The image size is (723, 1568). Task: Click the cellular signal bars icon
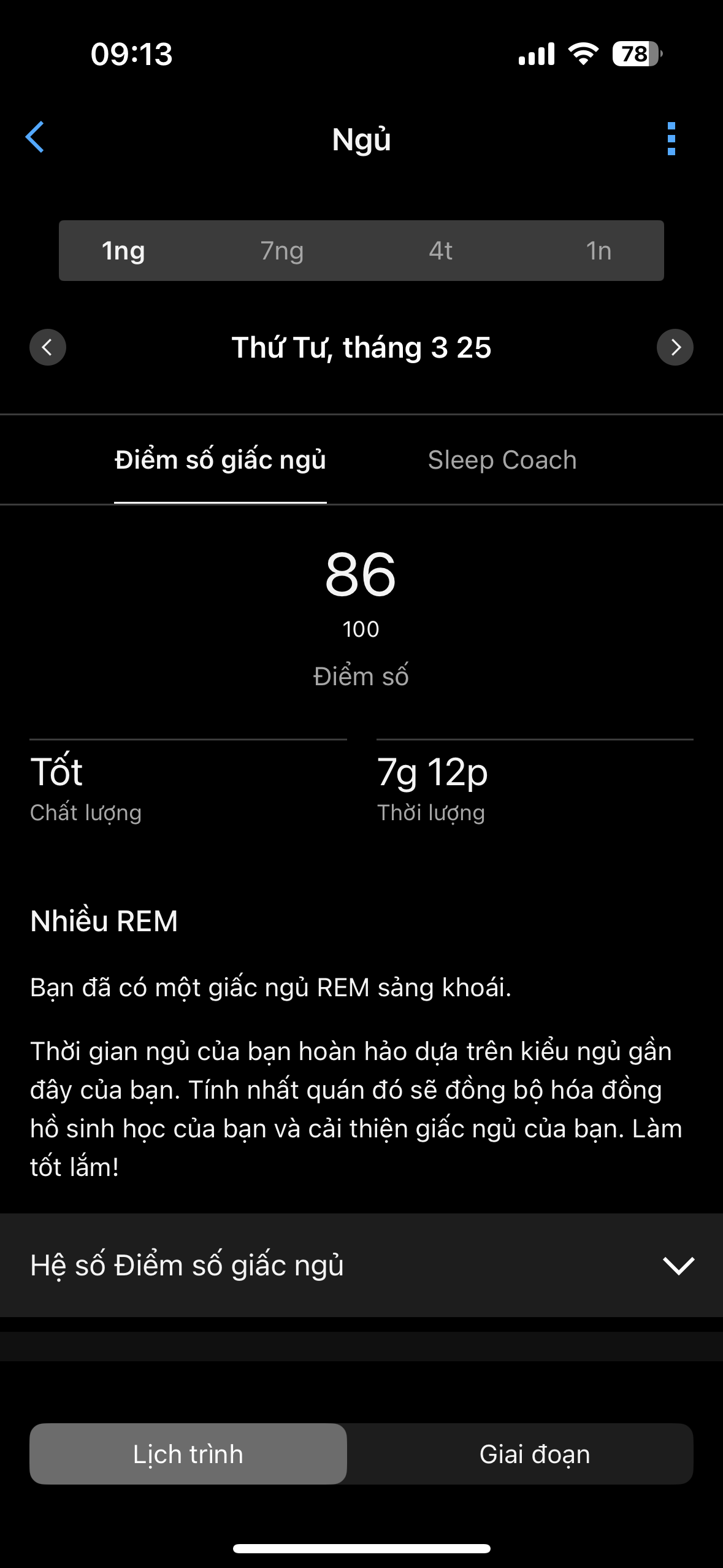point(535,54)
